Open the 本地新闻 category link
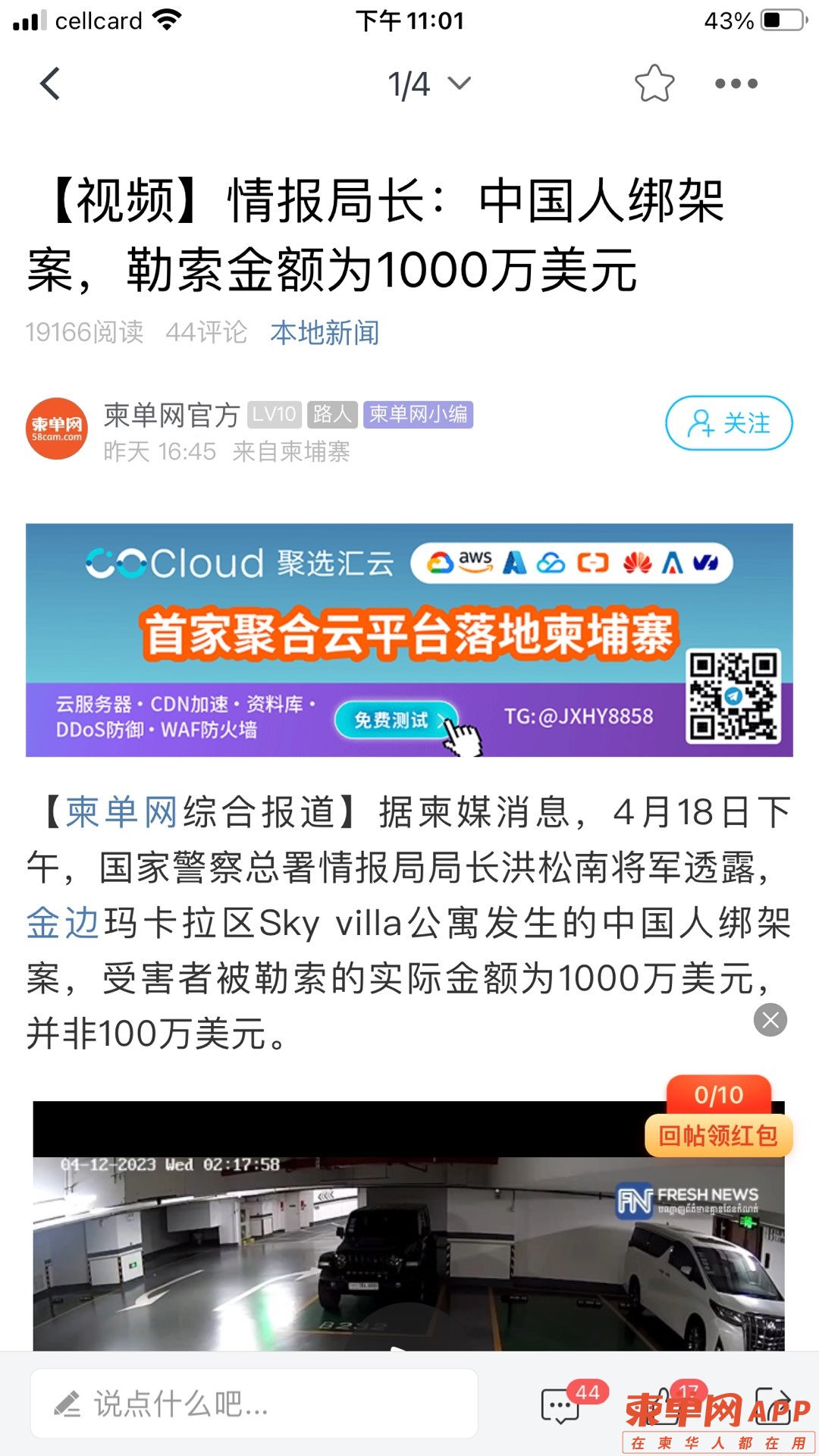This screenshot has height=1456, width=819. [325, 332]
